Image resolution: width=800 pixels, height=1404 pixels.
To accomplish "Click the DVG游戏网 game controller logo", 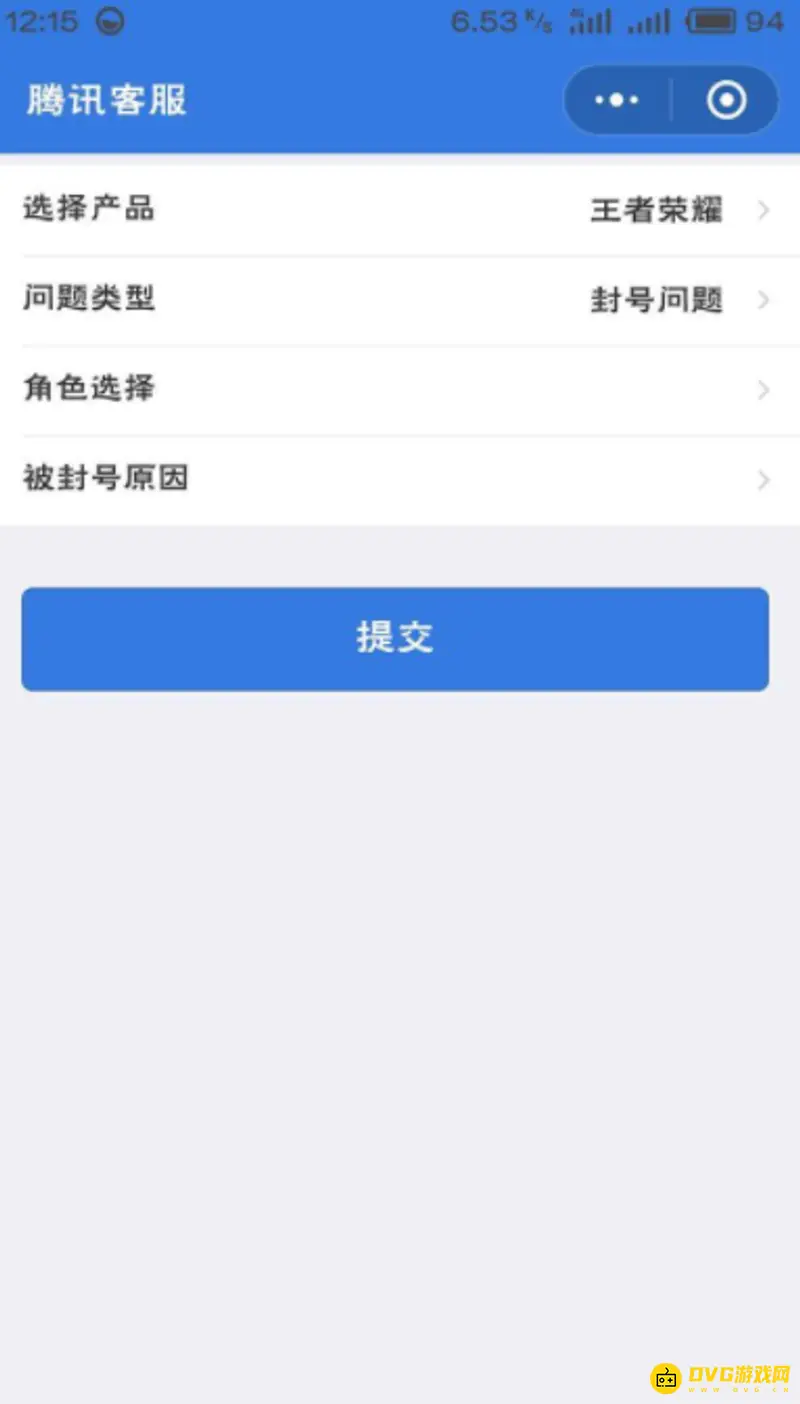I will pos(667,1378).
